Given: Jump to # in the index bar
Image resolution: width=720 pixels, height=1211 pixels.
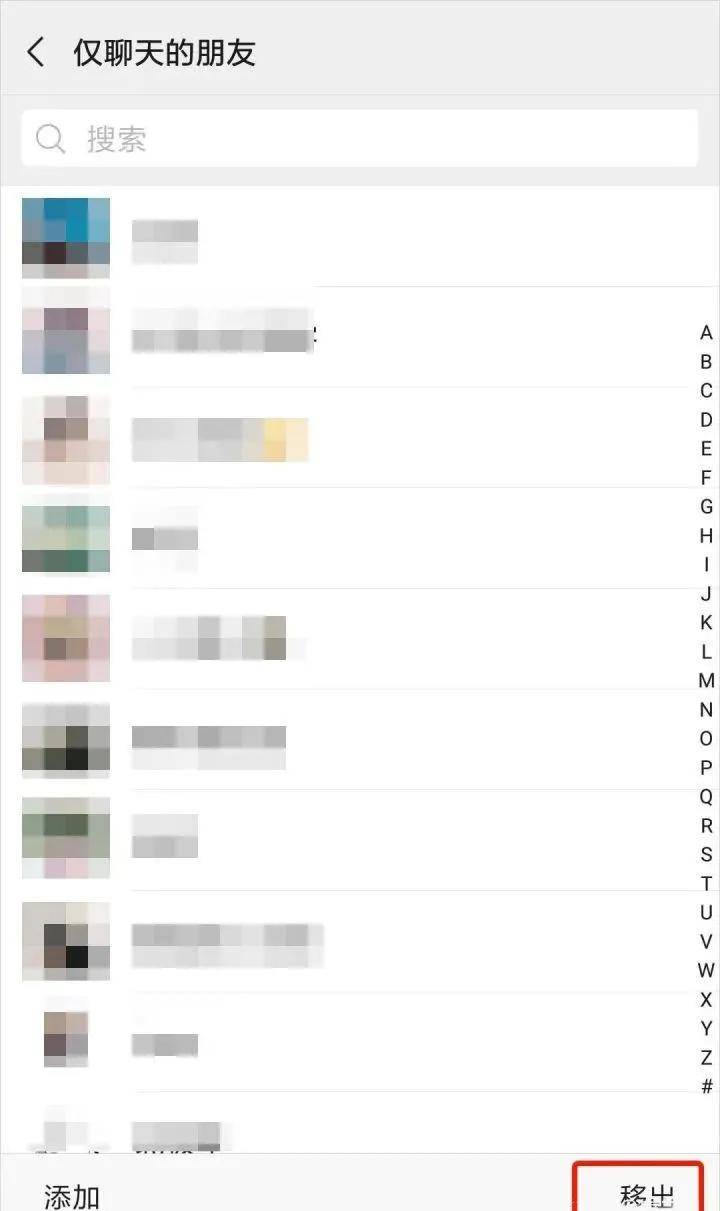Looking at the screenshot, I should tap(706, 1086).
